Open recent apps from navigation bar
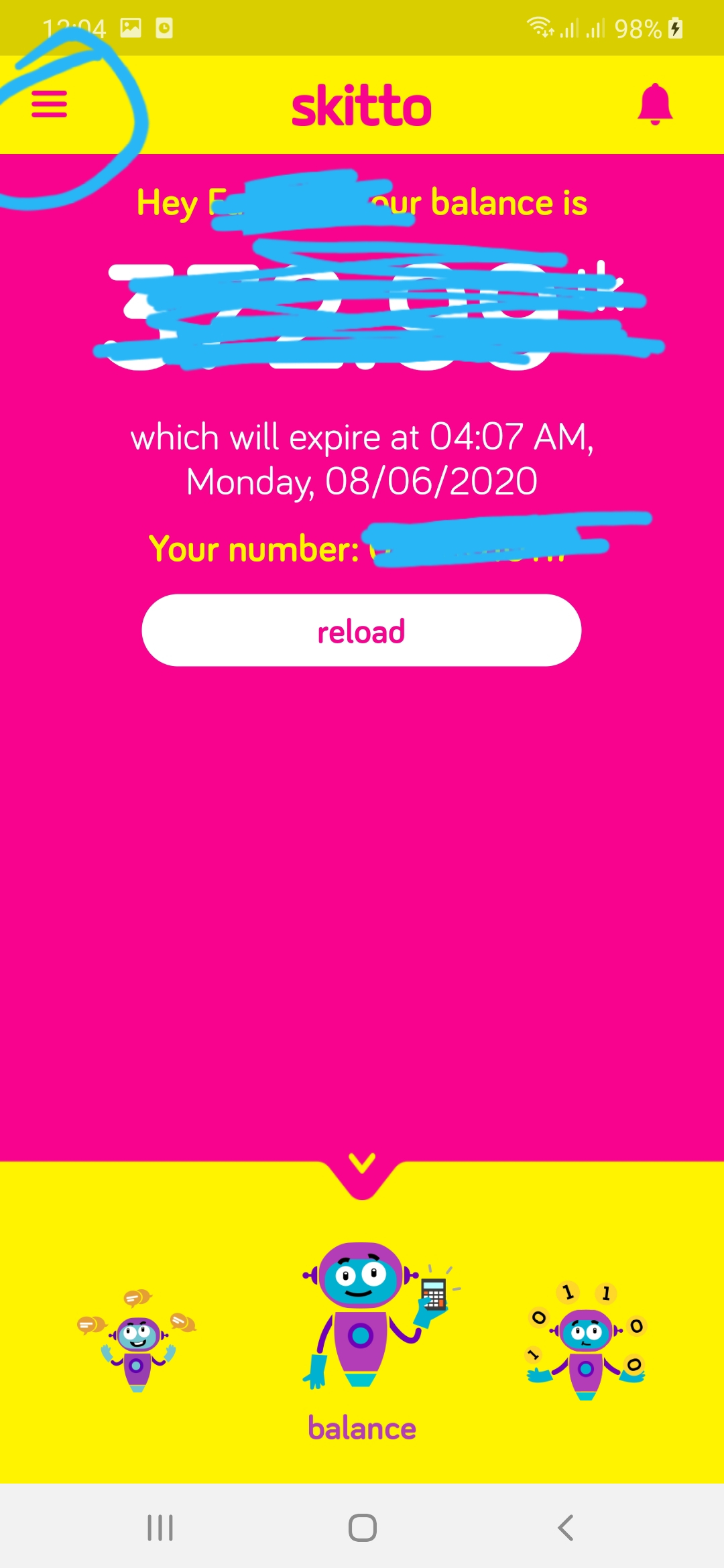 160,1528
